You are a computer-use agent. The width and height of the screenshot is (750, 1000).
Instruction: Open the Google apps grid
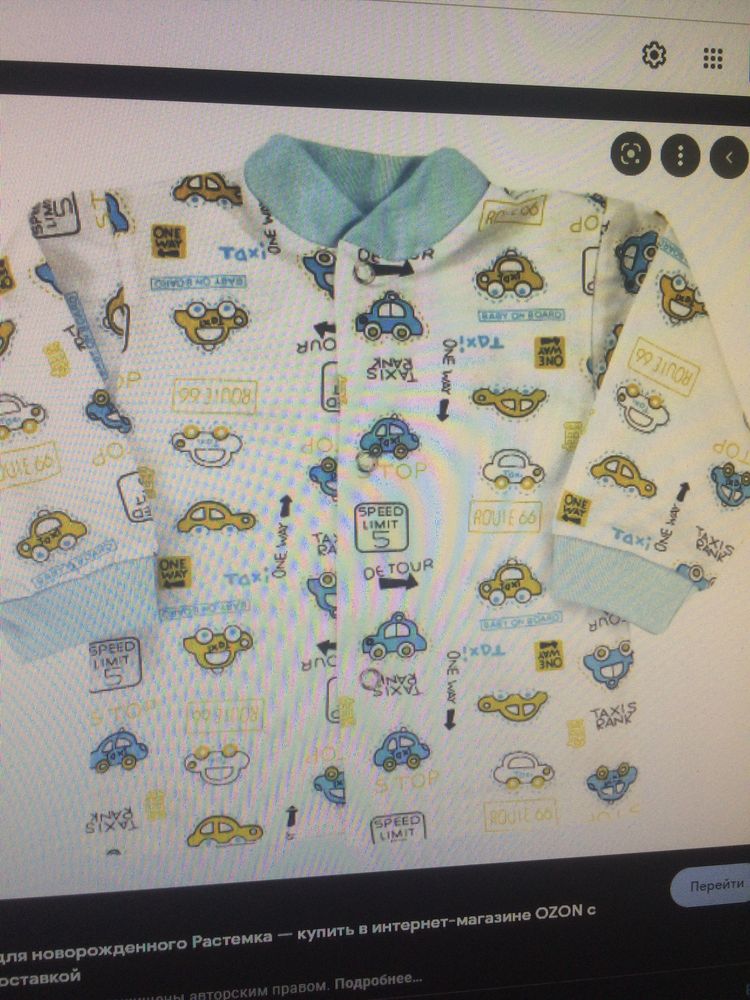click(x=712, y=58)
